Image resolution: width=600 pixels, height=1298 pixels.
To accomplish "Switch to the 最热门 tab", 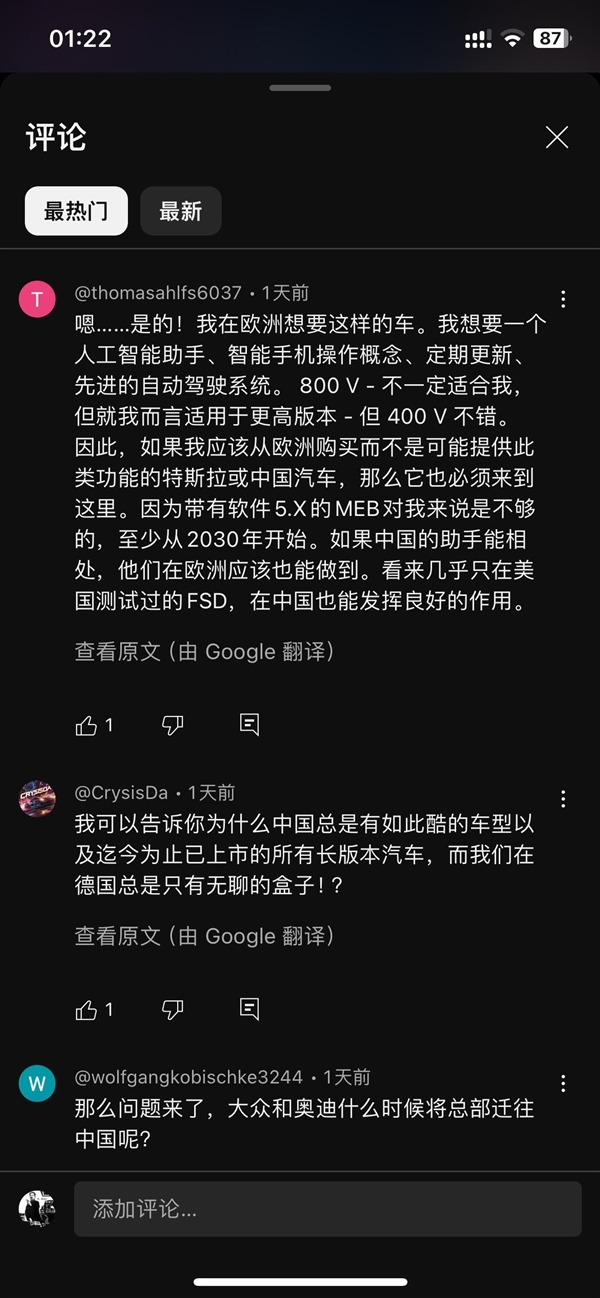I will coord(76,211).
